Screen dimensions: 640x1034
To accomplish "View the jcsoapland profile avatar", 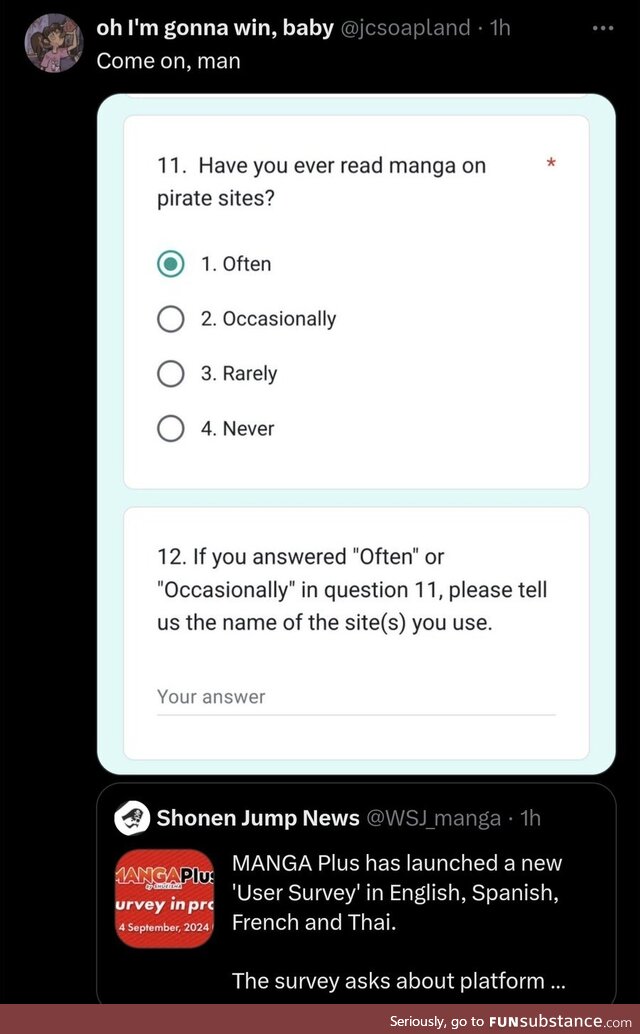I will click(52, 43).
